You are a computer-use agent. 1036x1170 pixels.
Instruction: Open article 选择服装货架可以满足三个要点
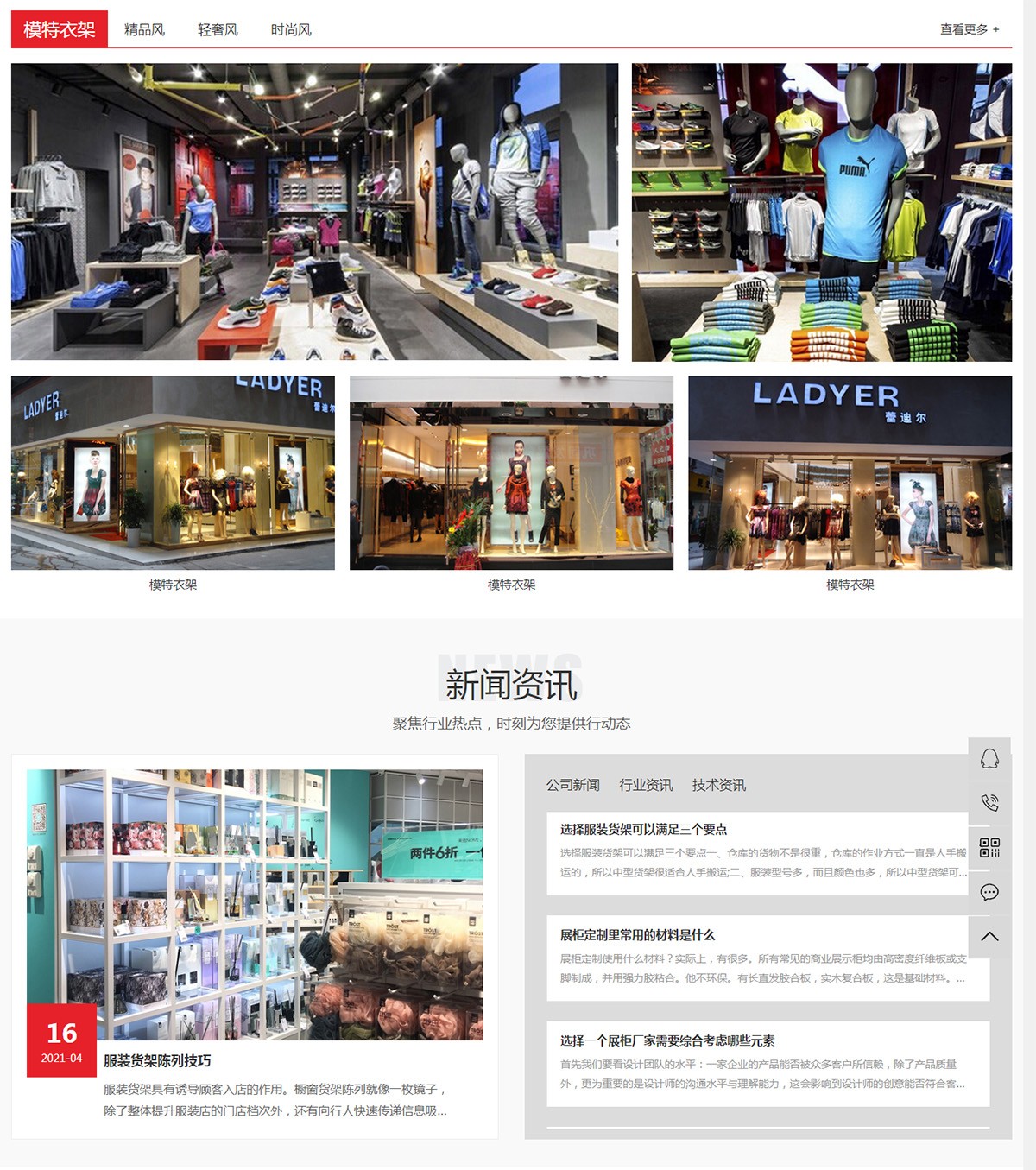pos(643,829)
